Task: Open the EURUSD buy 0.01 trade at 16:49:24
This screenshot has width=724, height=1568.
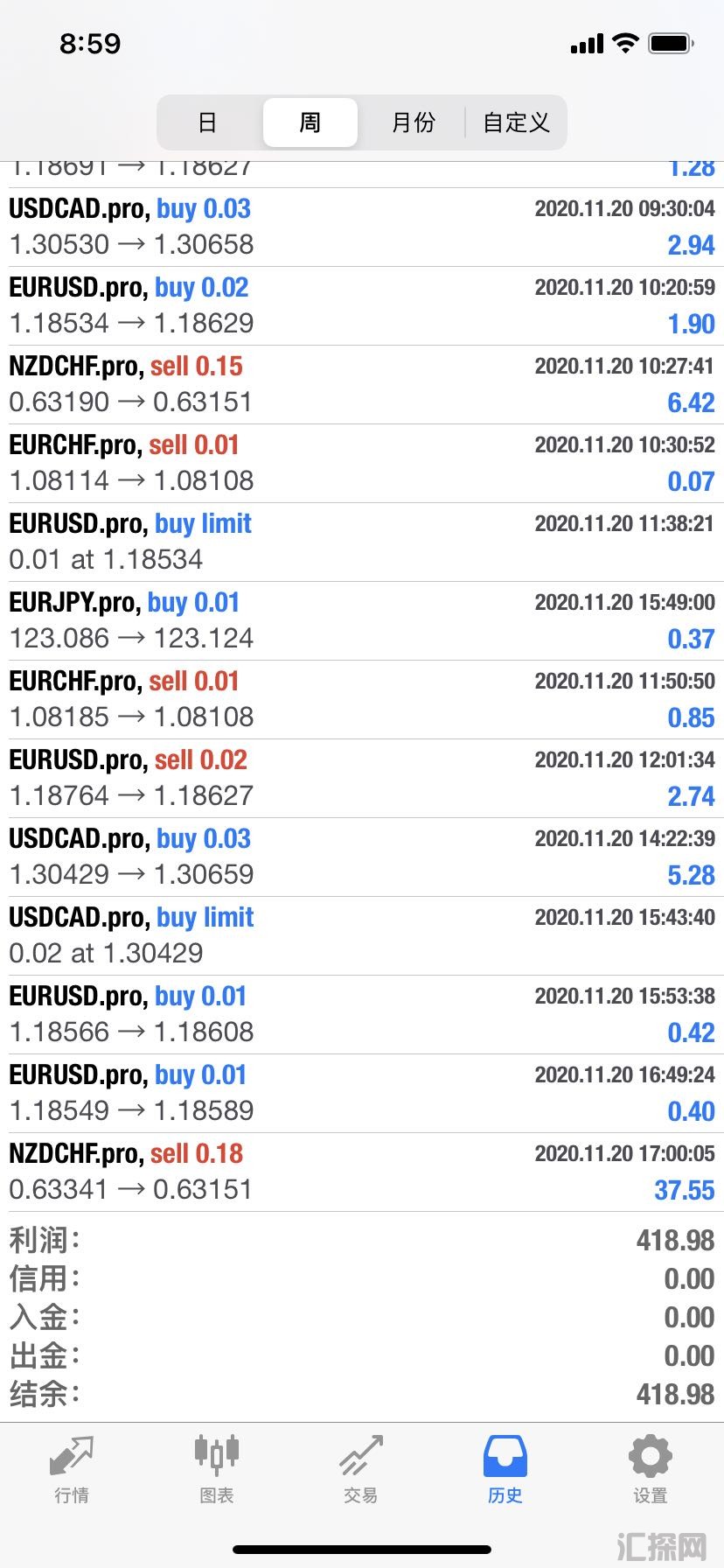Action: click(x=362, y=1093)
